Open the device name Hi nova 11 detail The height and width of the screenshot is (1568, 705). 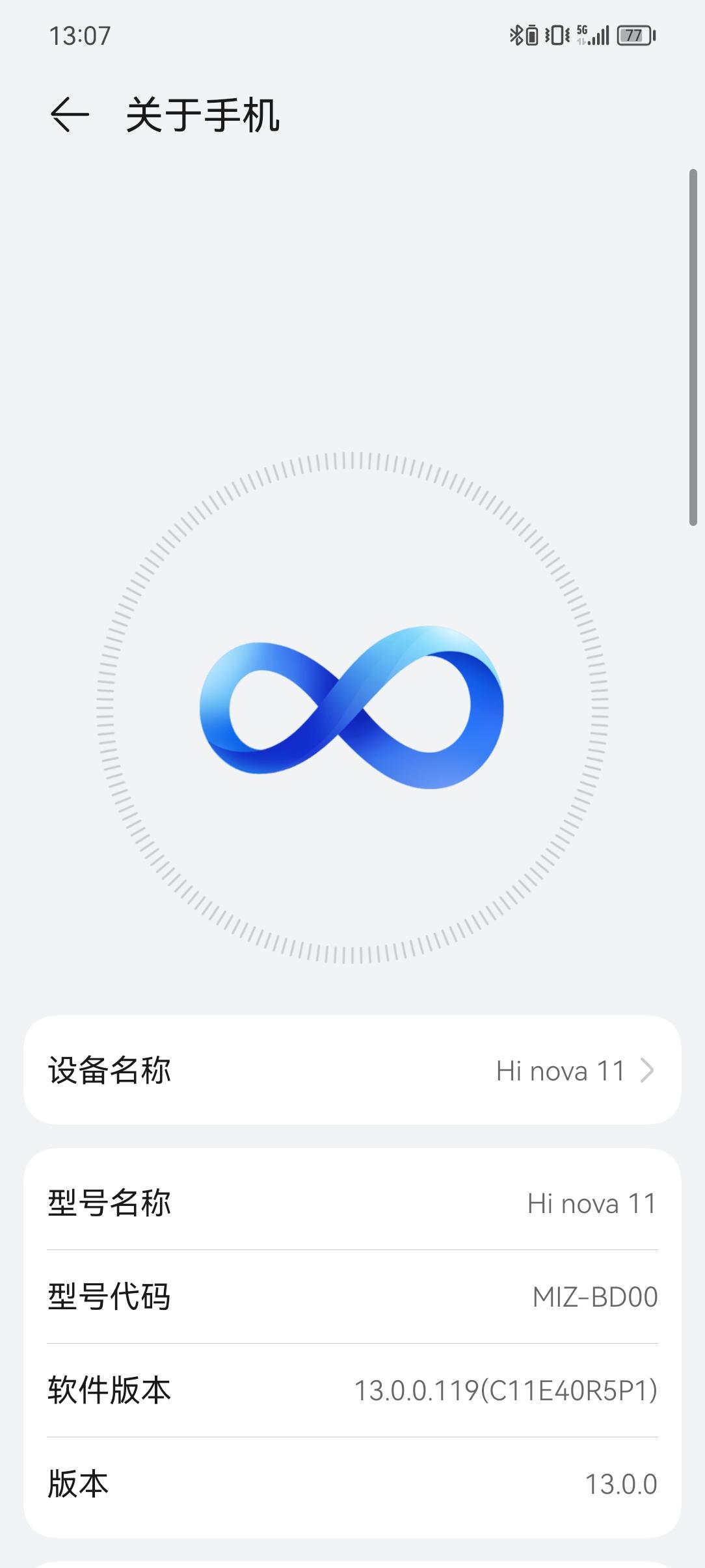[x=351, y=1069]
